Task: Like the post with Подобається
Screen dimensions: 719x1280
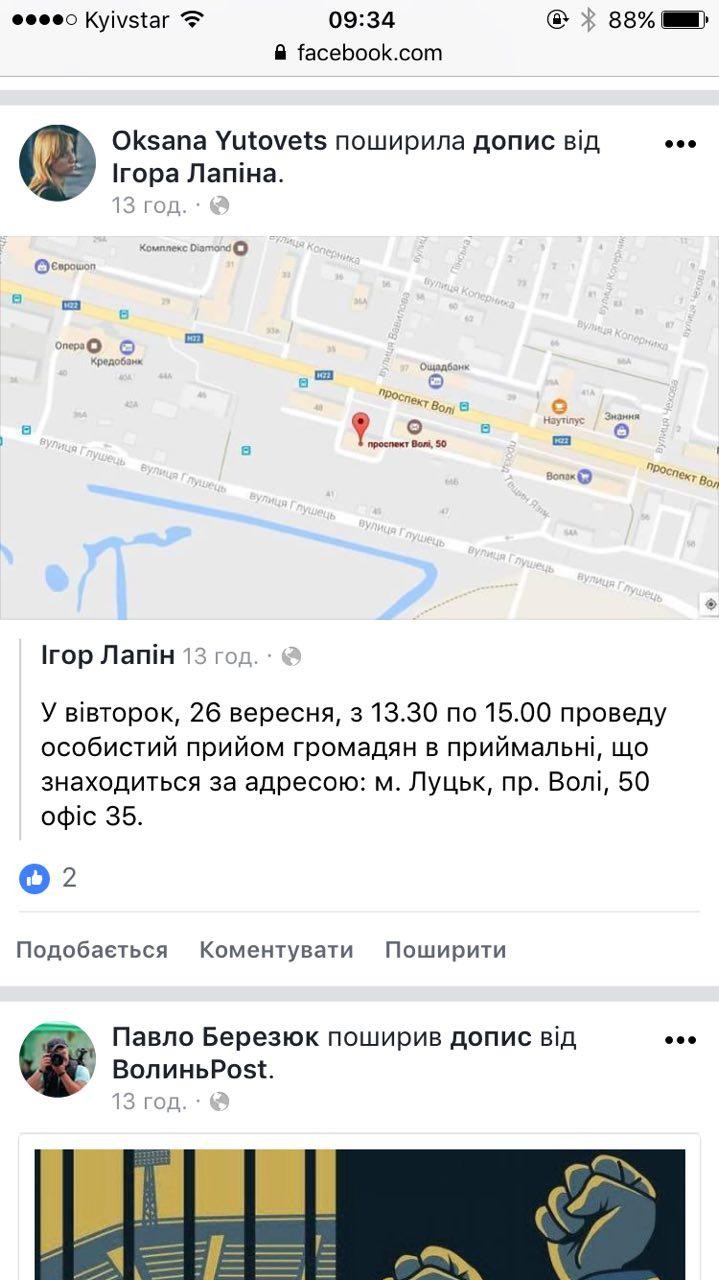Action: point(92,950)
